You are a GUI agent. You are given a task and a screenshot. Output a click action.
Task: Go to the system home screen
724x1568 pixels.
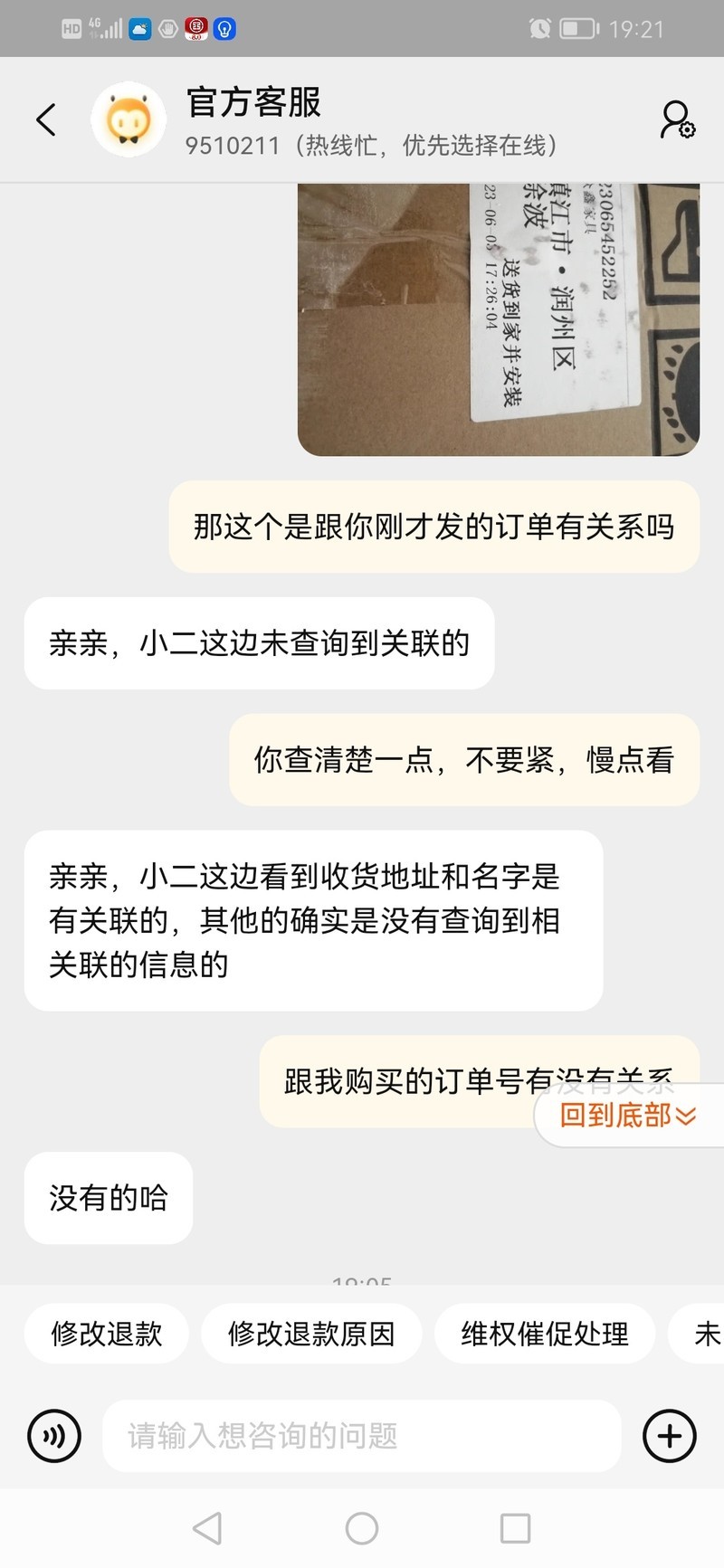pos(362,1529)
